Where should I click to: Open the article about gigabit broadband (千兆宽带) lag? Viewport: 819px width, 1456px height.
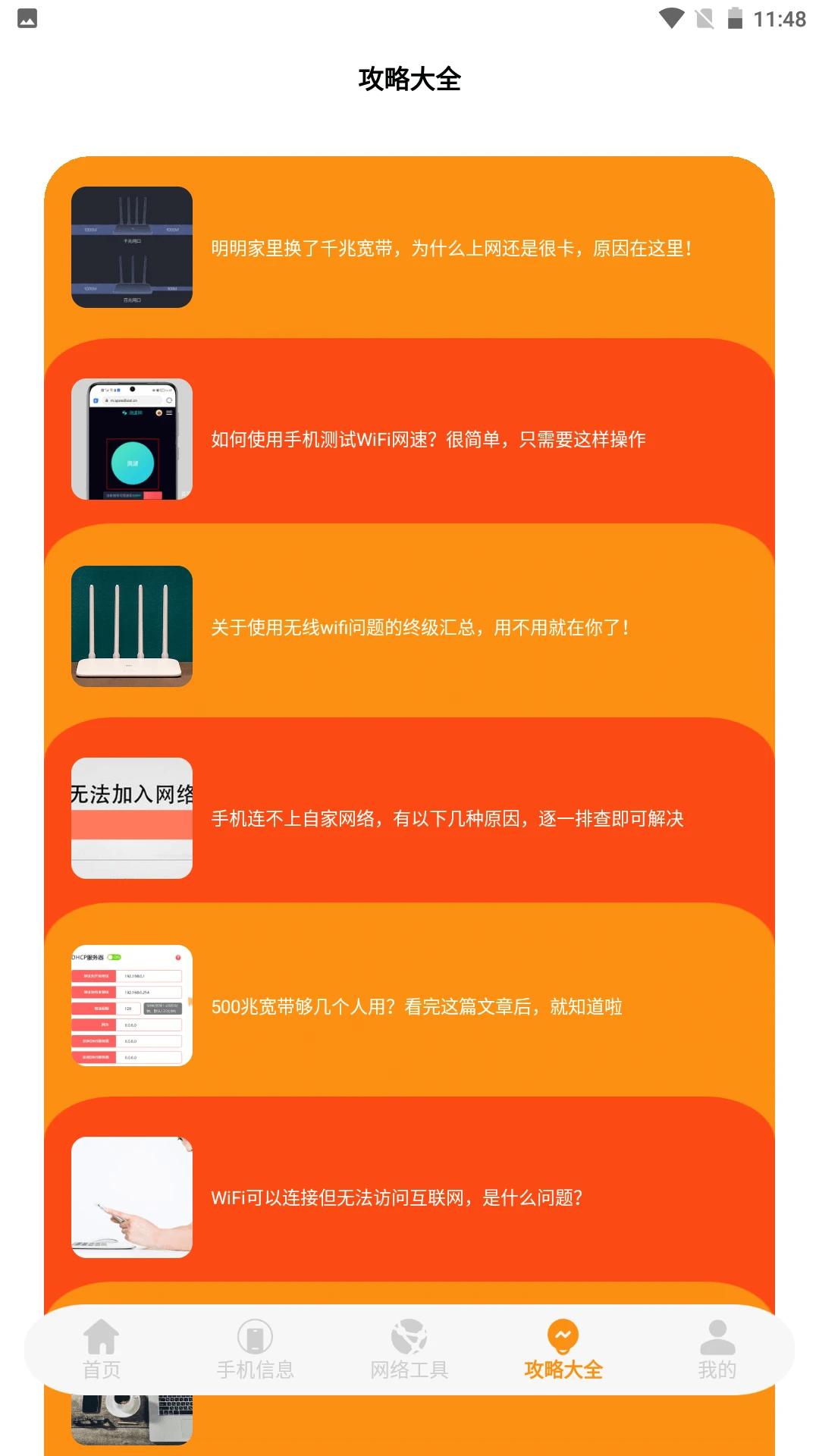tap(450, 248)
